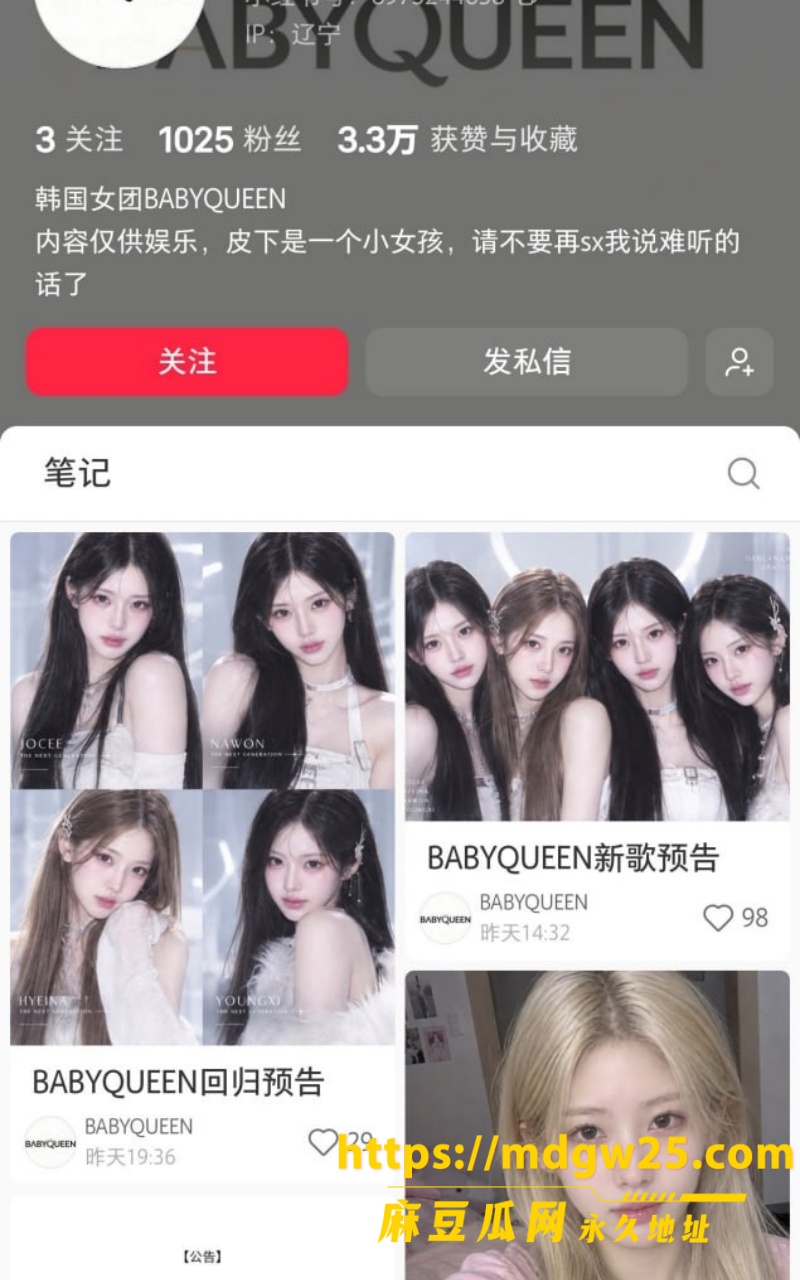Open the 【公告】 announcement note
Viewport: 800px width, 1280px height.
tap(202, 1238)
